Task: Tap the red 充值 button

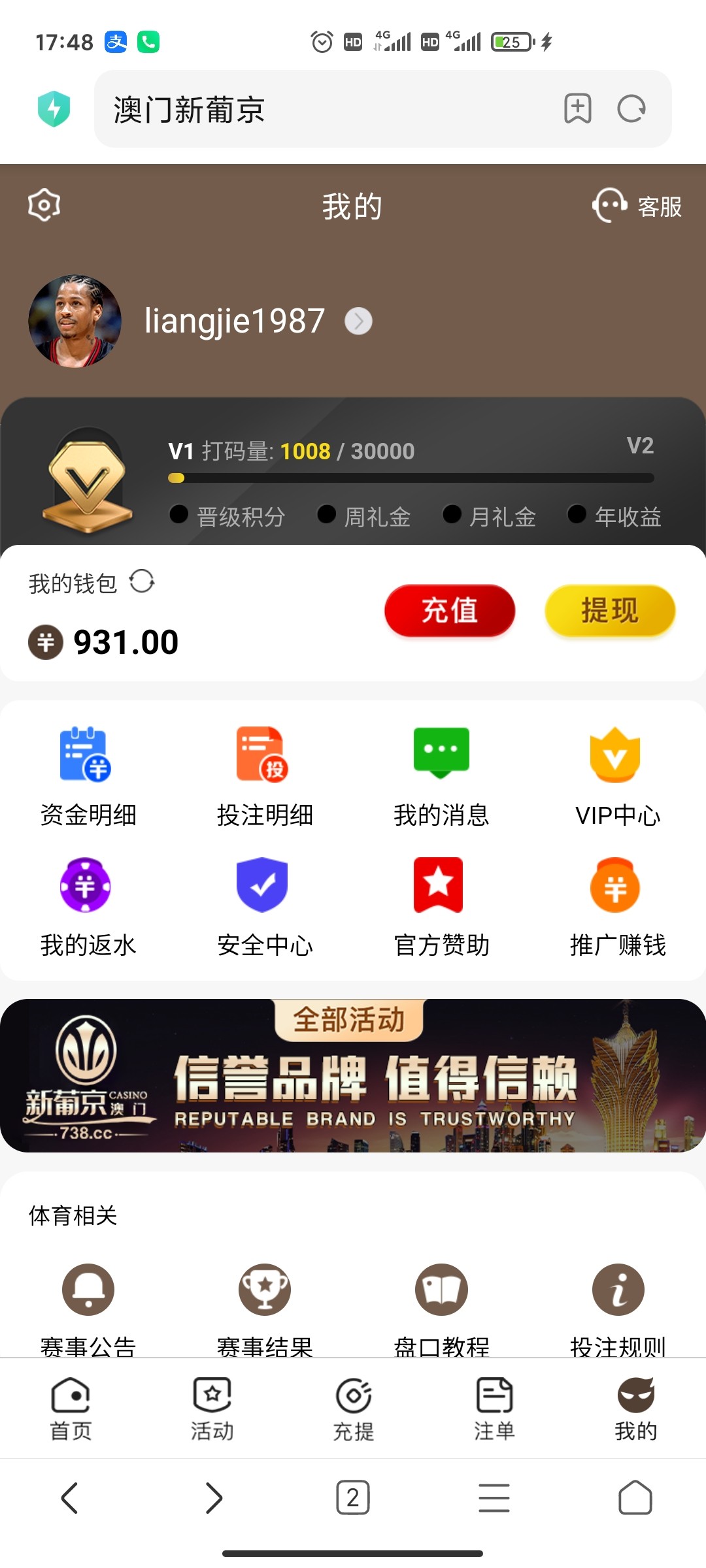Action: [450, 611]
